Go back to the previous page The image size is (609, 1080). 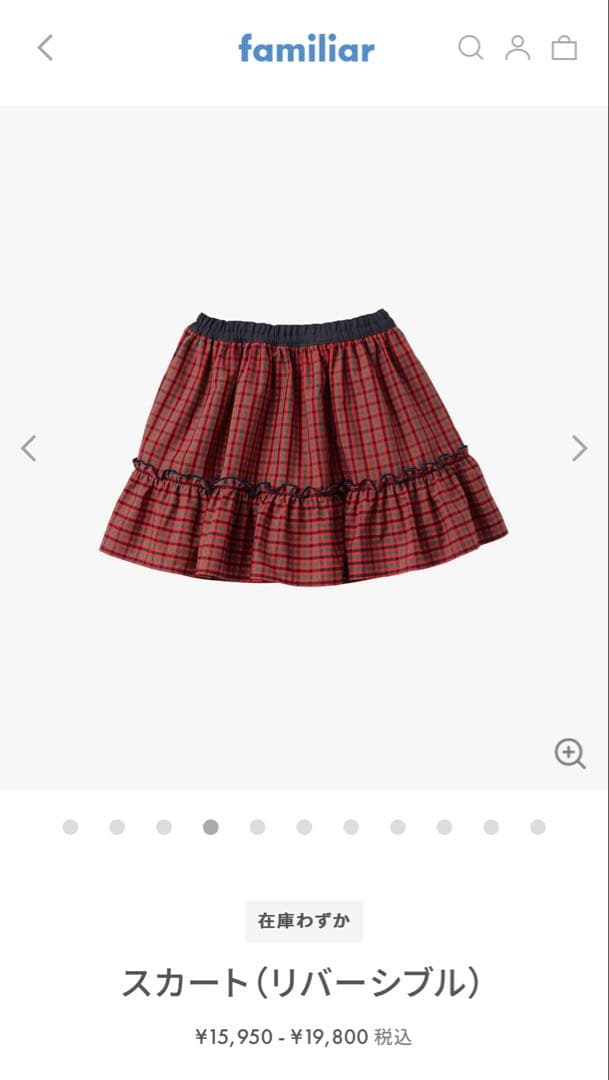tap(45, 47)
